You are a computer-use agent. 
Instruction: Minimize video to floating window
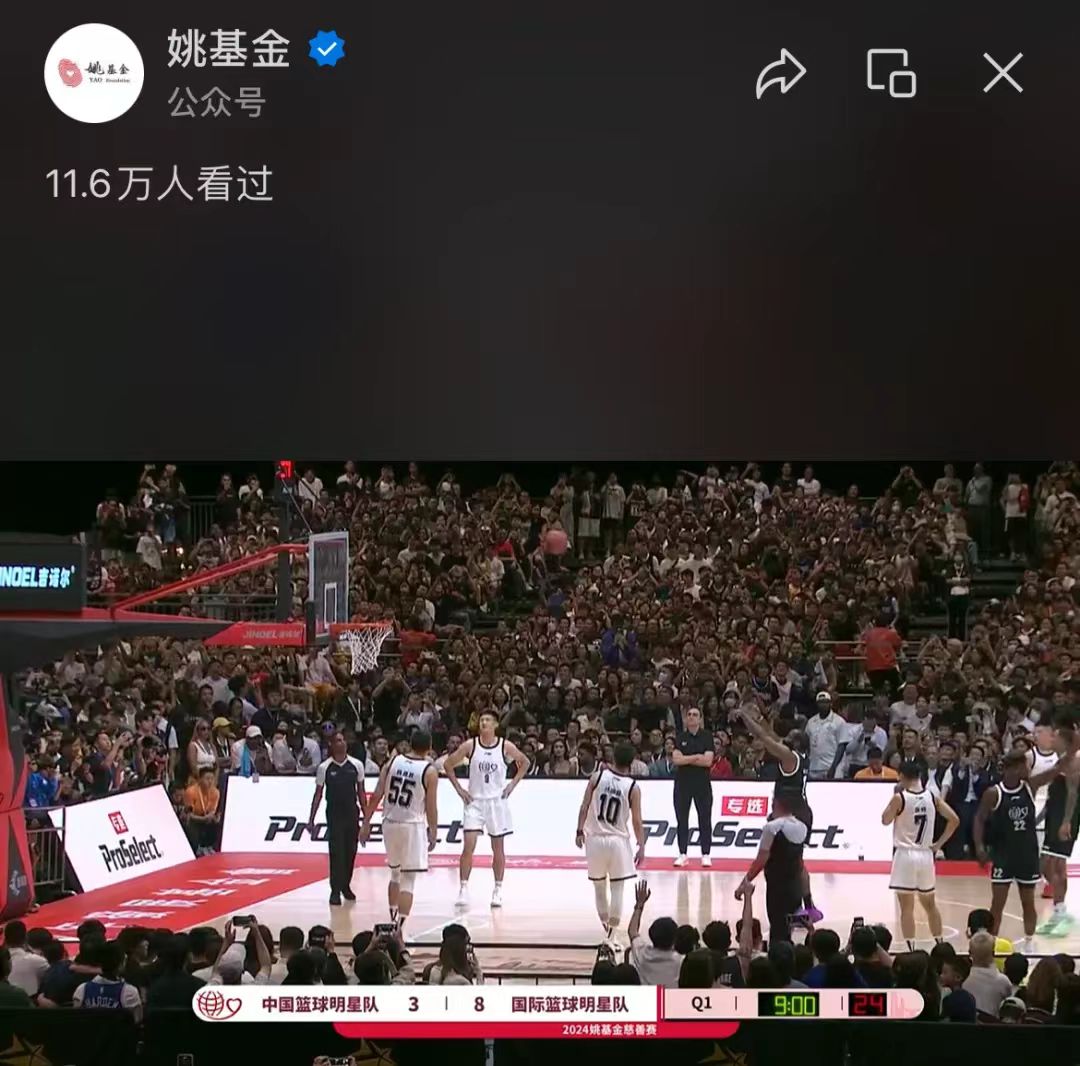tap(891, 73)
